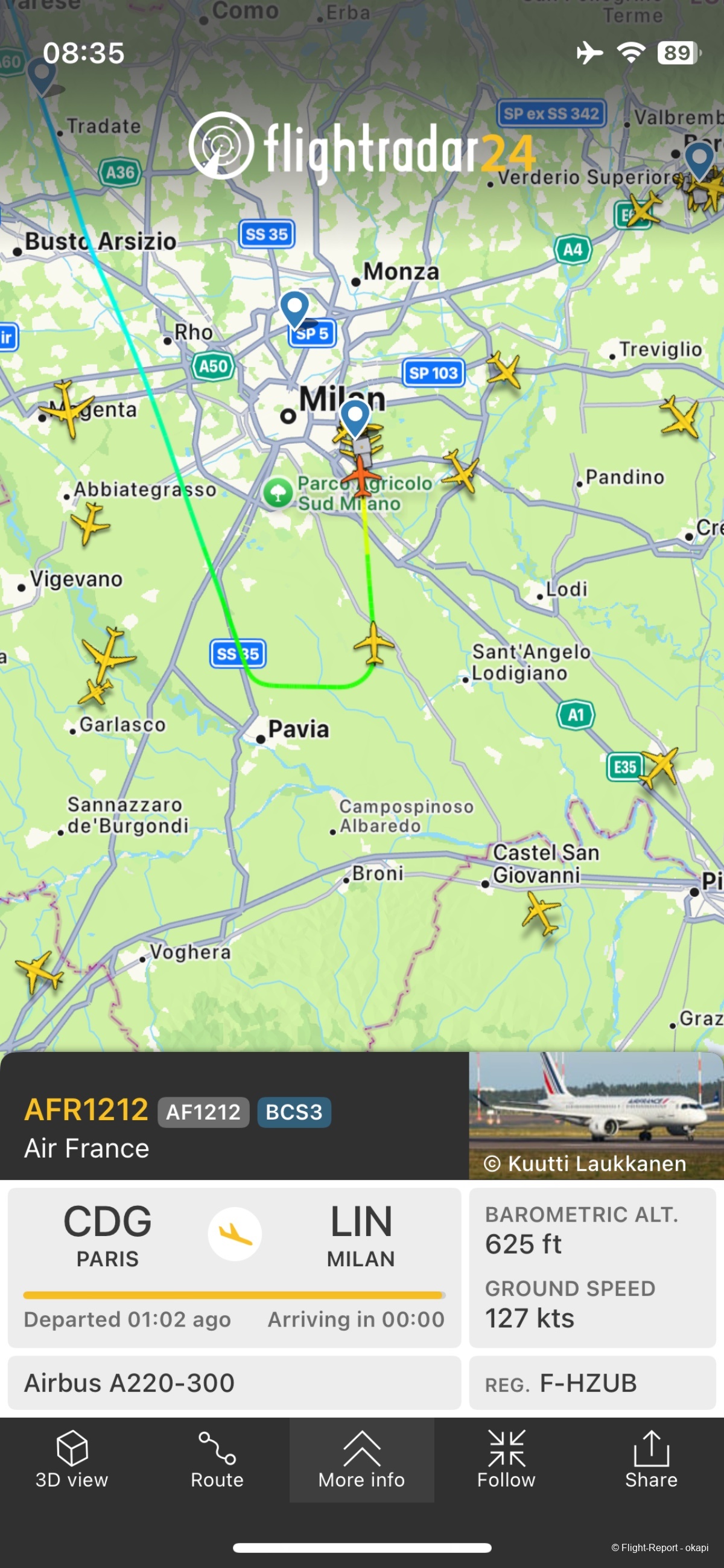Select the plane icon near Pavia
Screen dimensions: 724x1568
pos(373,643)
